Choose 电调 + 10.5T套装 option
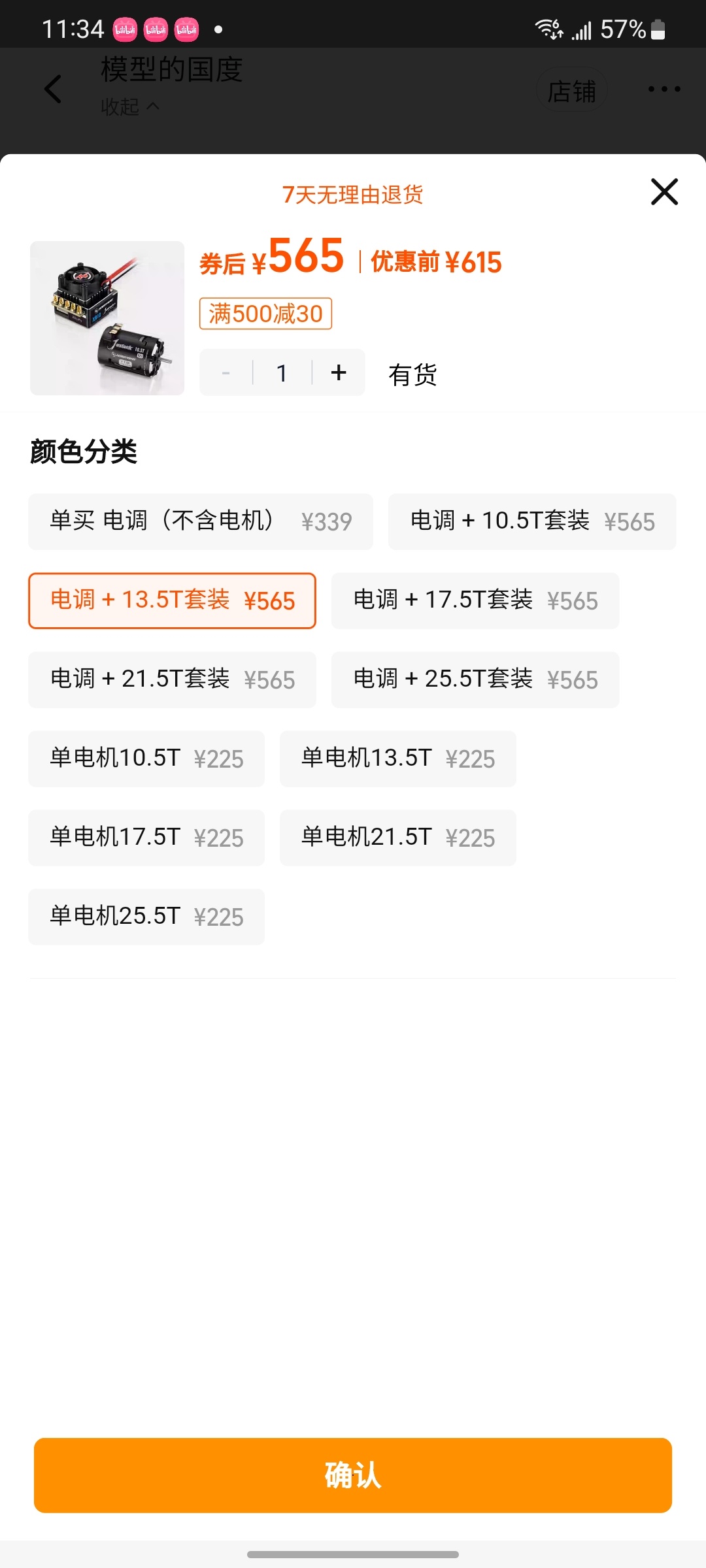Image resolution: width=706 pixels, height=1568 pixels. [x=531, y=521]
